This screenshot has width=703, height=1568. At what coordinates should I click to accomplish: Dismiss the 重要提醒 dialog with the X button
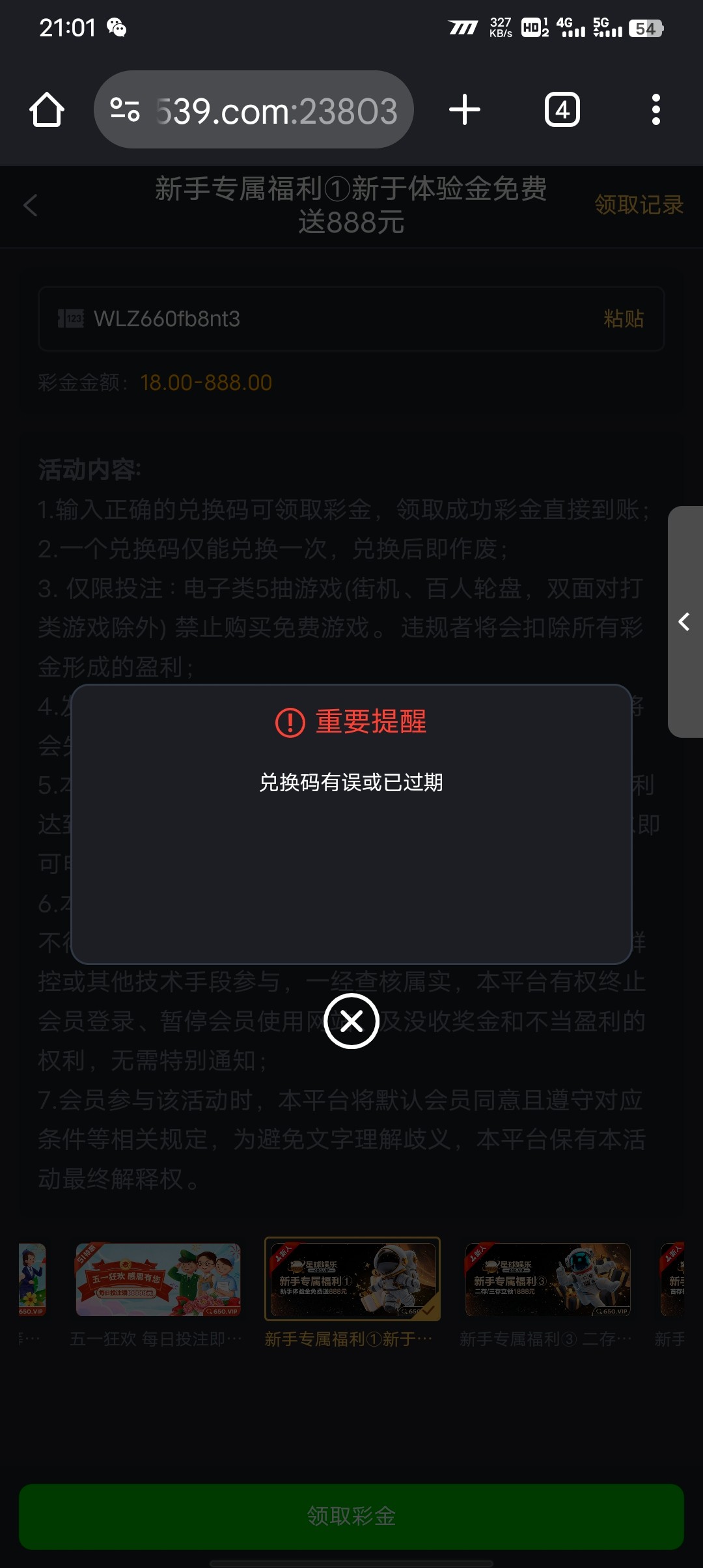coord(351,1020)
